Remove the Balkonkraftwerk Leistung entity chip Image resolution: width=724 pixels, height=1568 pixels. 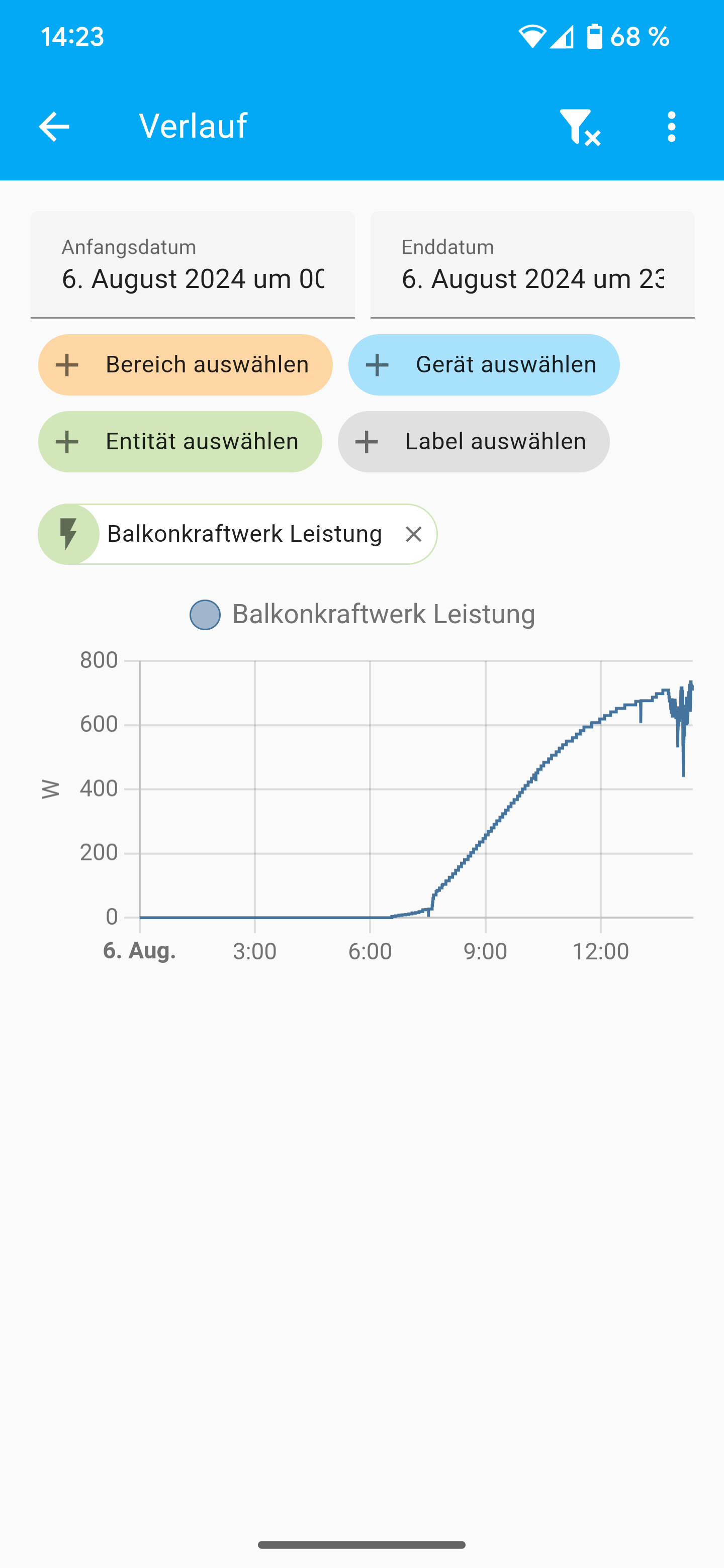point(413,534)
